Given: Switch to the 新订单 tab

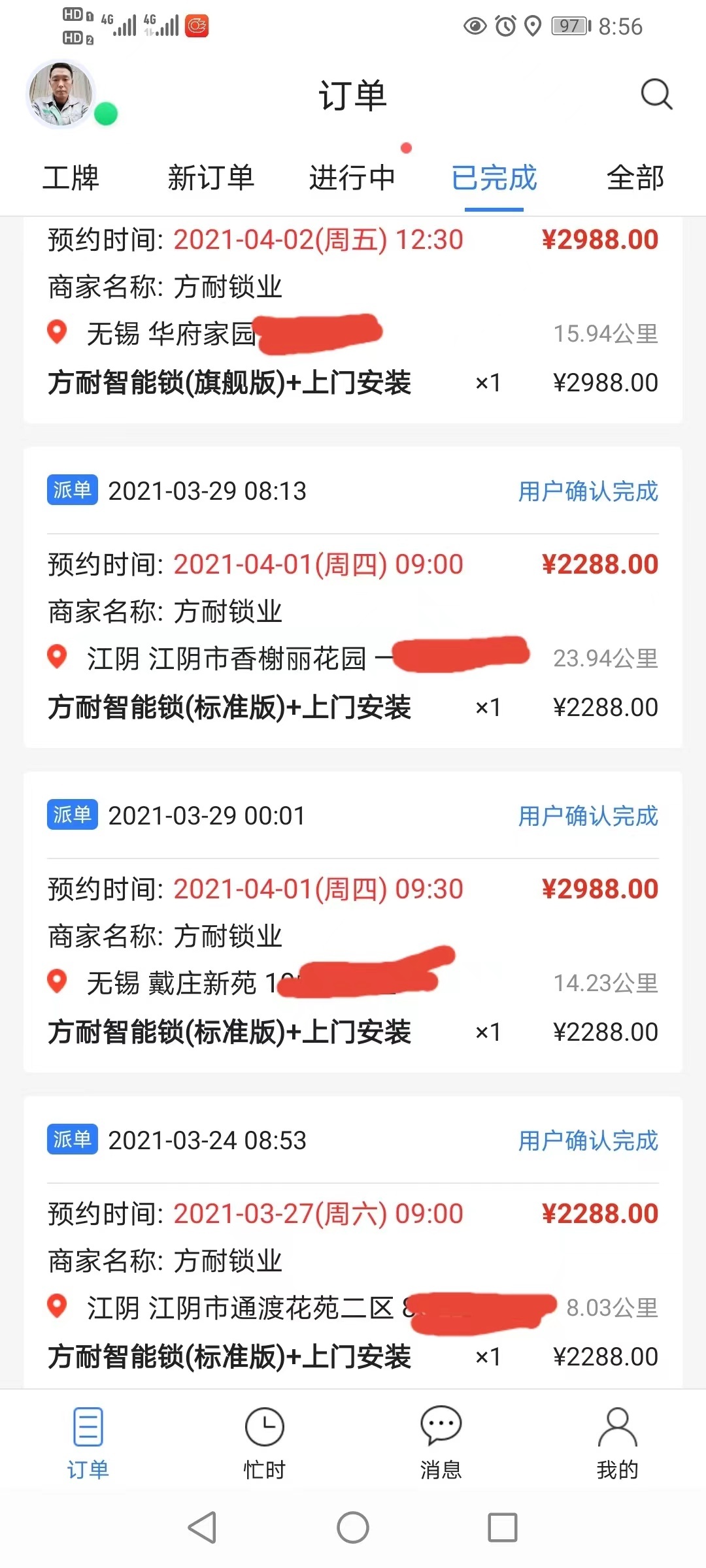Looking at the screenshot, I should coord(210,178).
